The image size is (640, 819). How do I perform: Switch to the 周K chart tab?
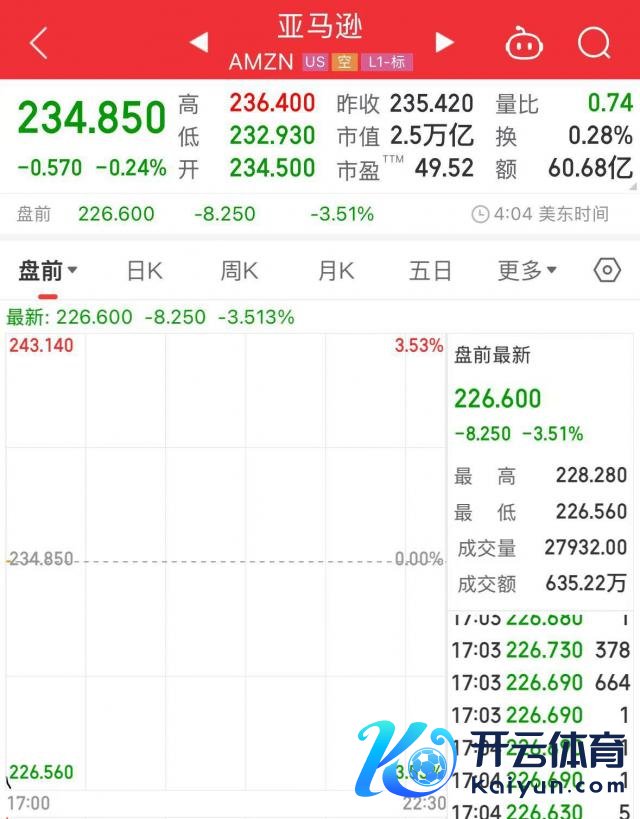(x=240, y=270)
